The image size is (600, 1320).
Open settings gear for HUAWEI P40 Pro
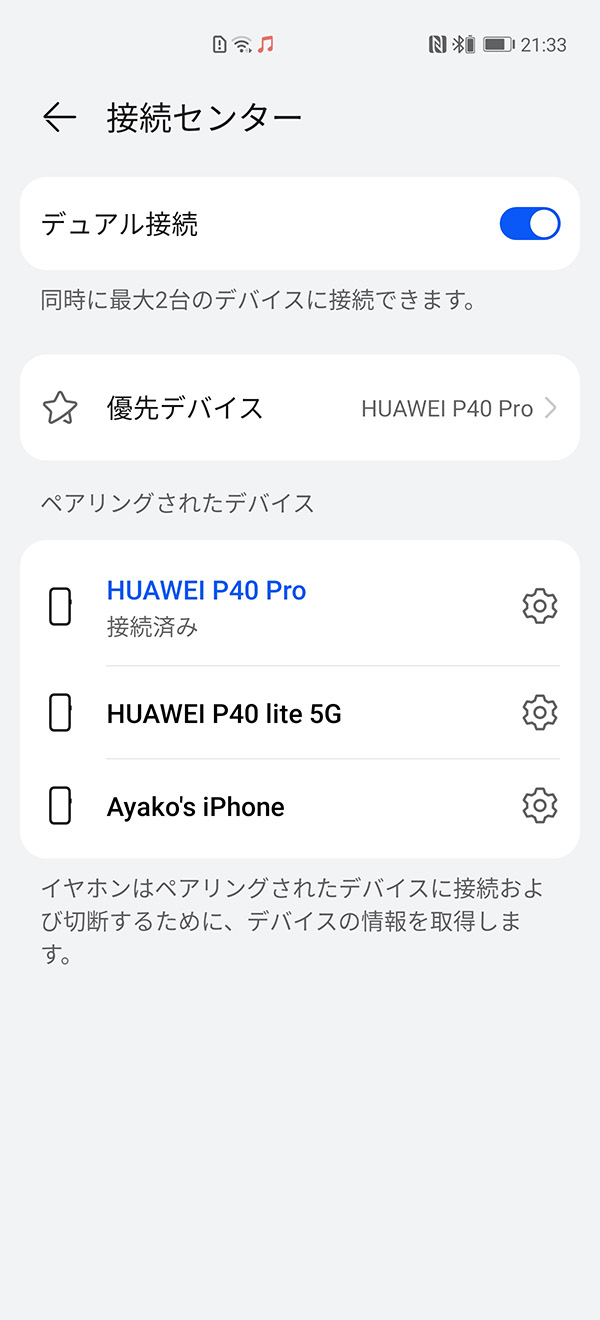coord(539,606)
